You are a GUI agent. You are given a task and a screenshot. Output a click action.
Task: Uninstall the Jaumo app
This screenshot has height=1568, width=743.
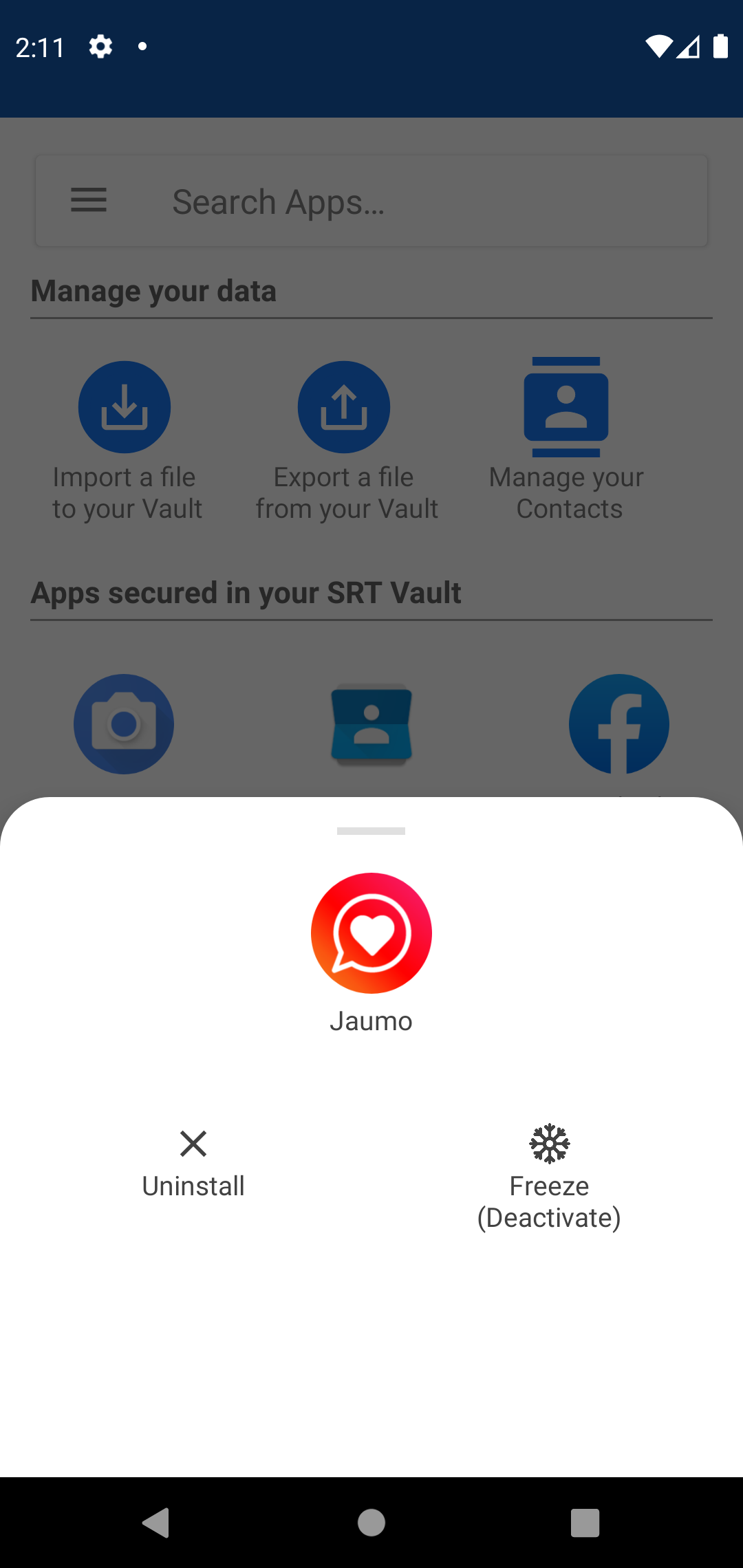[193, 1185]
